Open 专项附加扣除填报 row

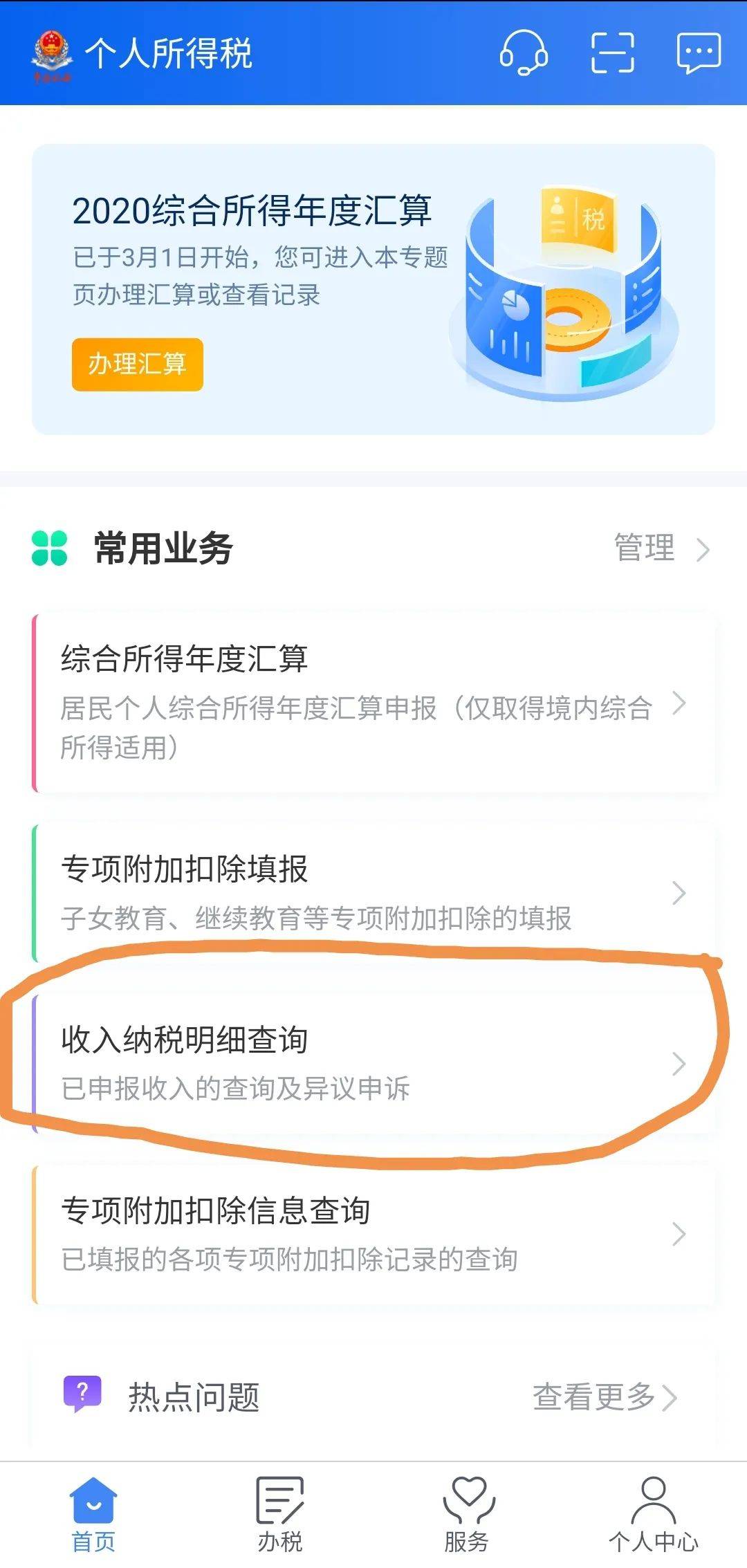[373, 892]
